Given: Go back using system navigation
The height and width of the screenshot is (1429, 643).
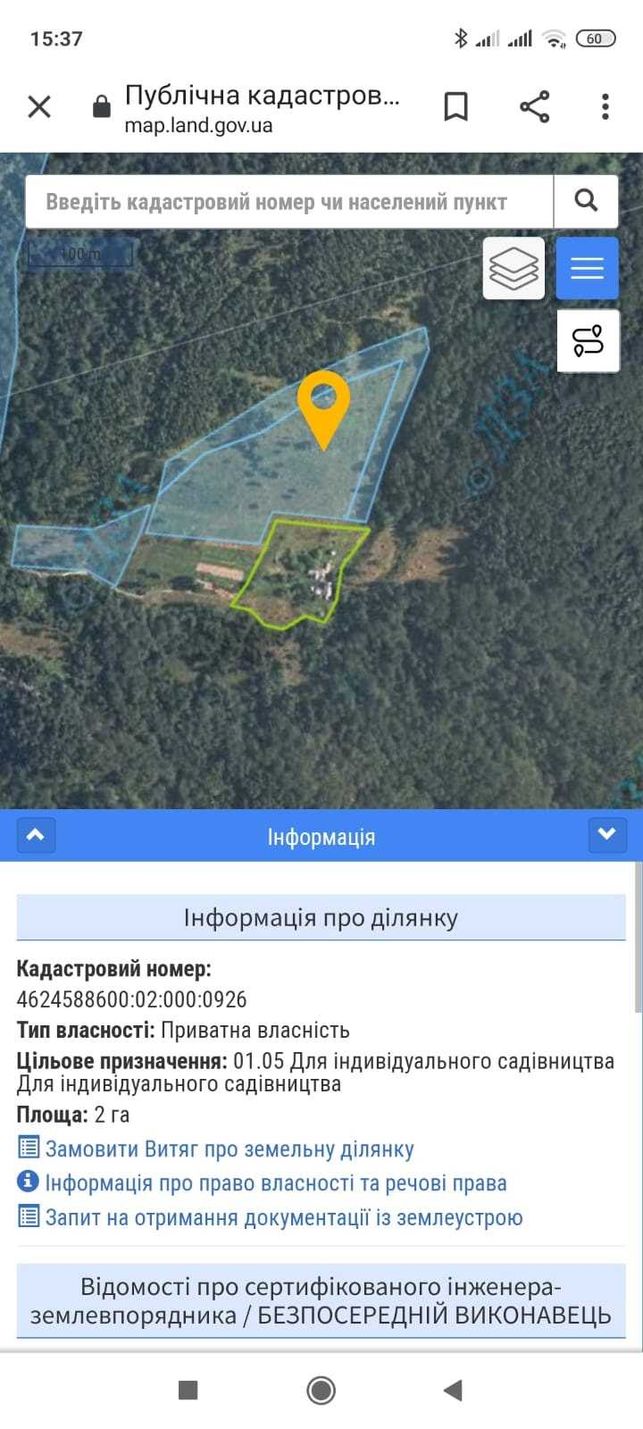Looking at the screenshot, I should 452,1390.
